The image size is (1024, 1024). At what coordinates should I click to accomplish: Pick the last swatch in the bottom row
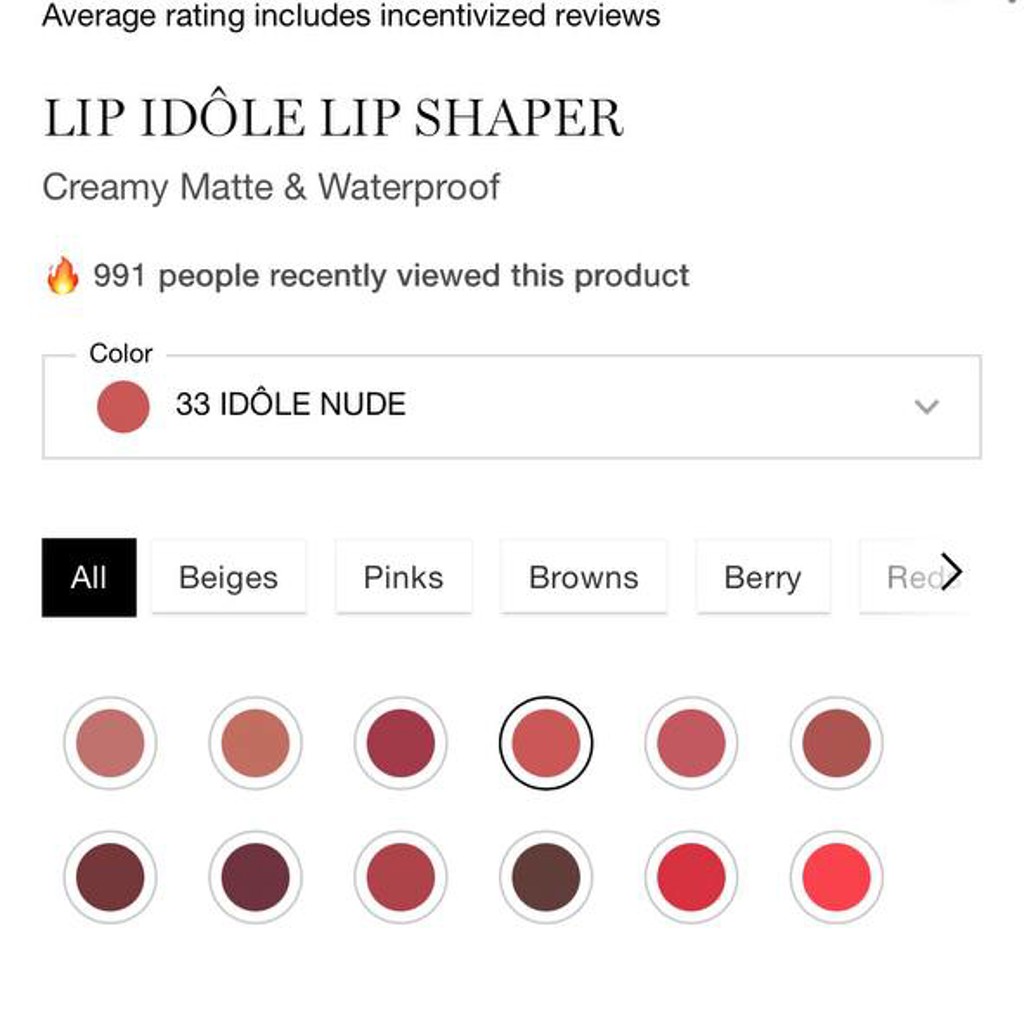[x=837, y=877]
